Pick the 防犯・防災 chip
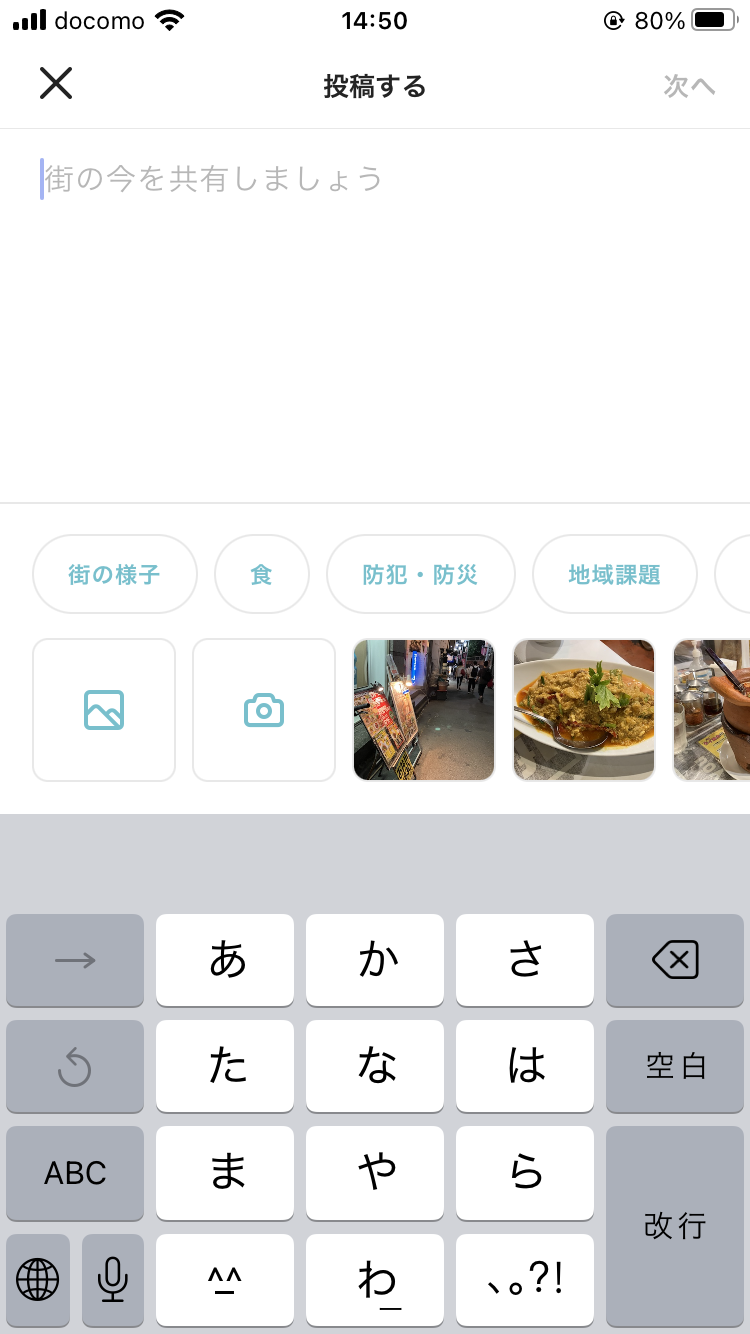Viewport: 750px width, 1334px height. [x=420, y=574]
